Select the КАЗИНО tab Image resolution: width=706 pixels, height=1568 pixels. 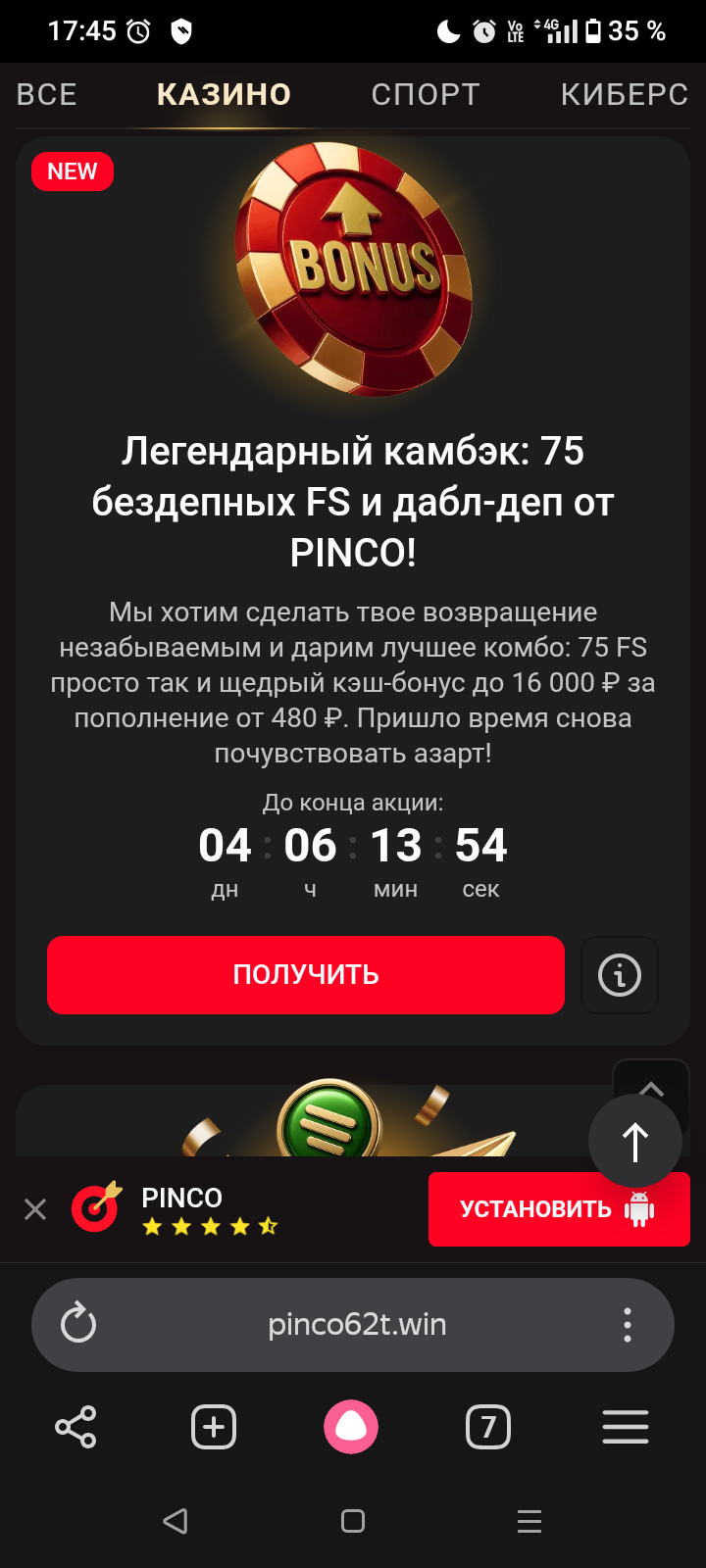[x=224, y=94]
